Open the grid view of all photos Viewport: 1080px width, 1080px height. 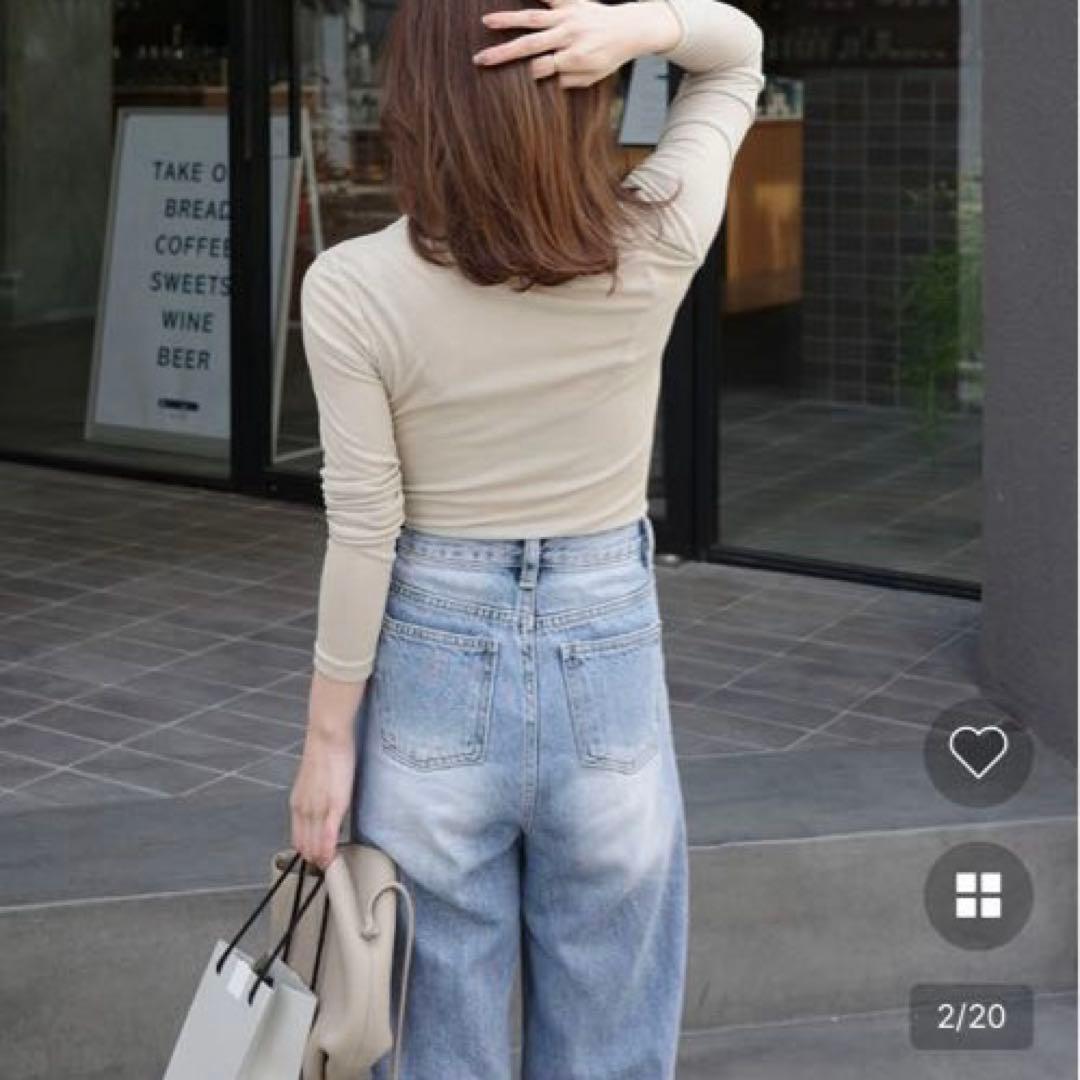pos(978,895)
